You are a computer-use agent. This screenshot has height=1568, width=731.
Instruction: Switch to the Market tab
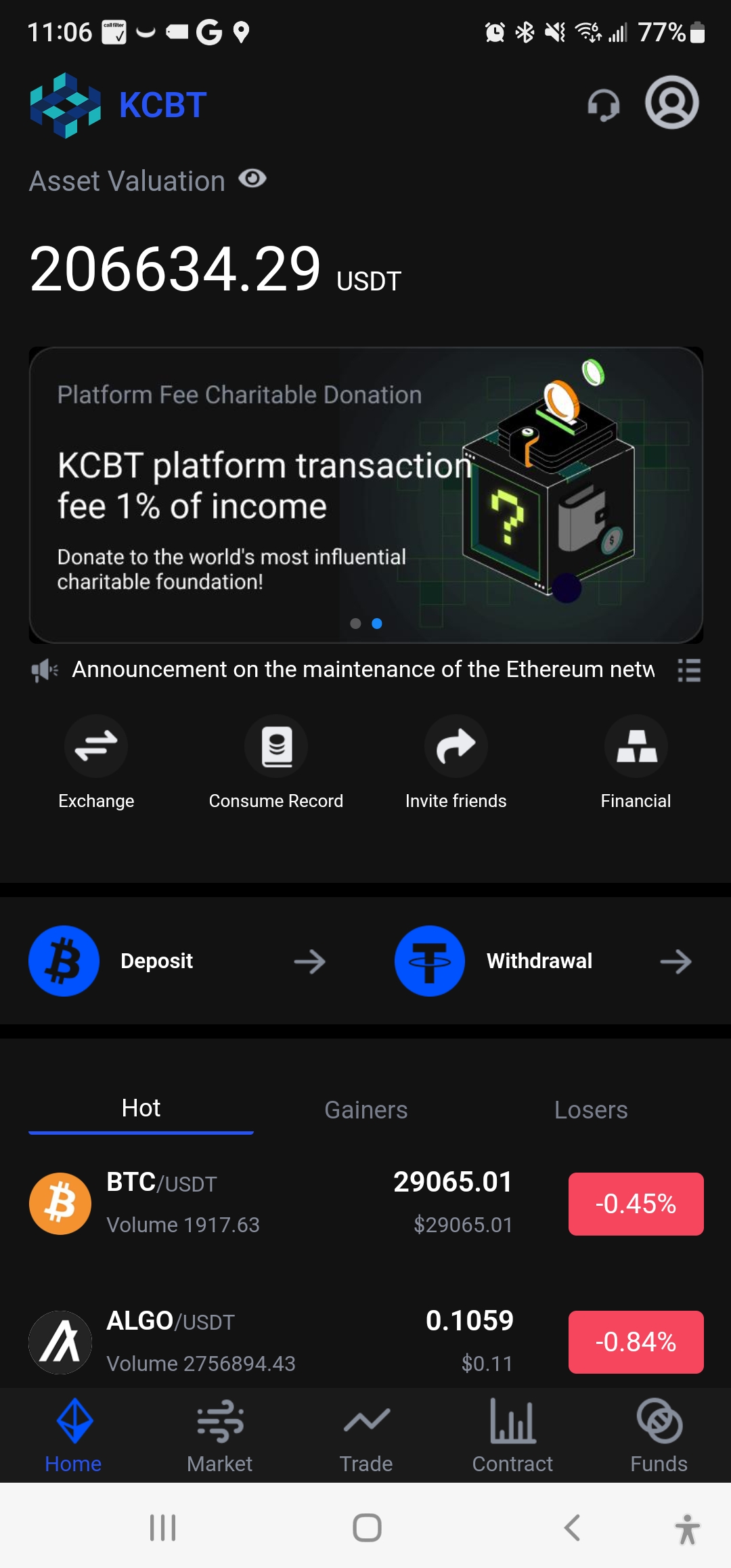219,1435
